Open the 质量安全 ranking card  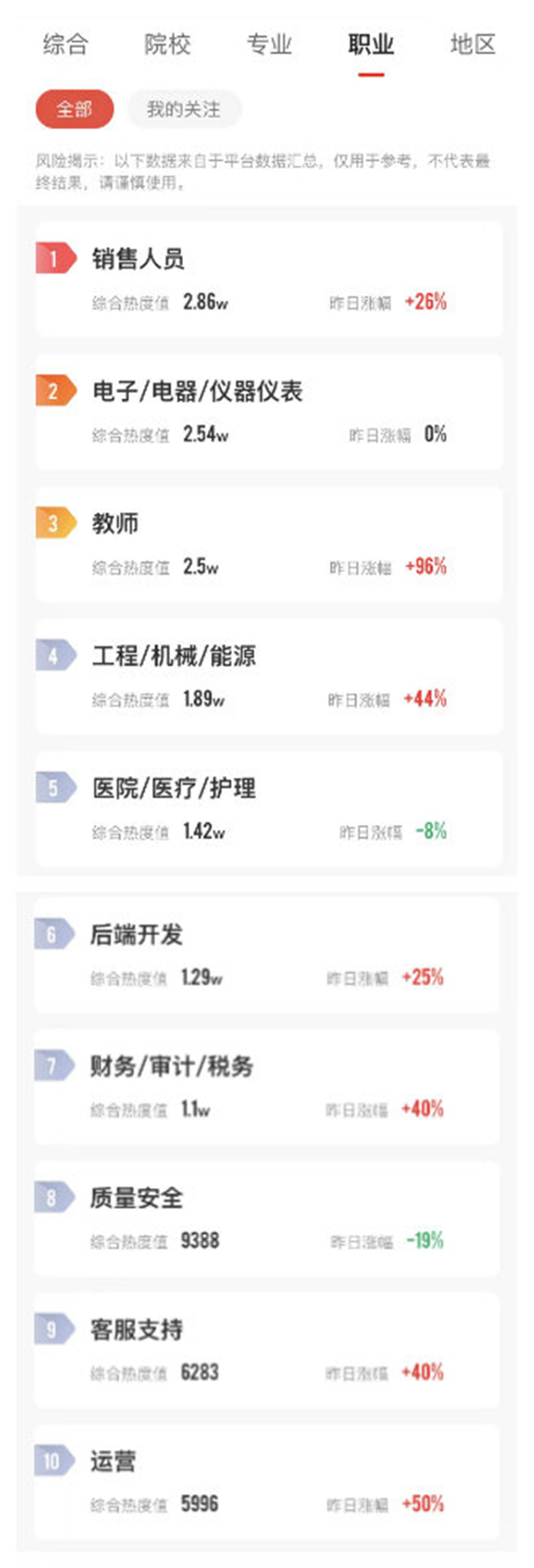pyautogui.click(x=266, y=1219)
